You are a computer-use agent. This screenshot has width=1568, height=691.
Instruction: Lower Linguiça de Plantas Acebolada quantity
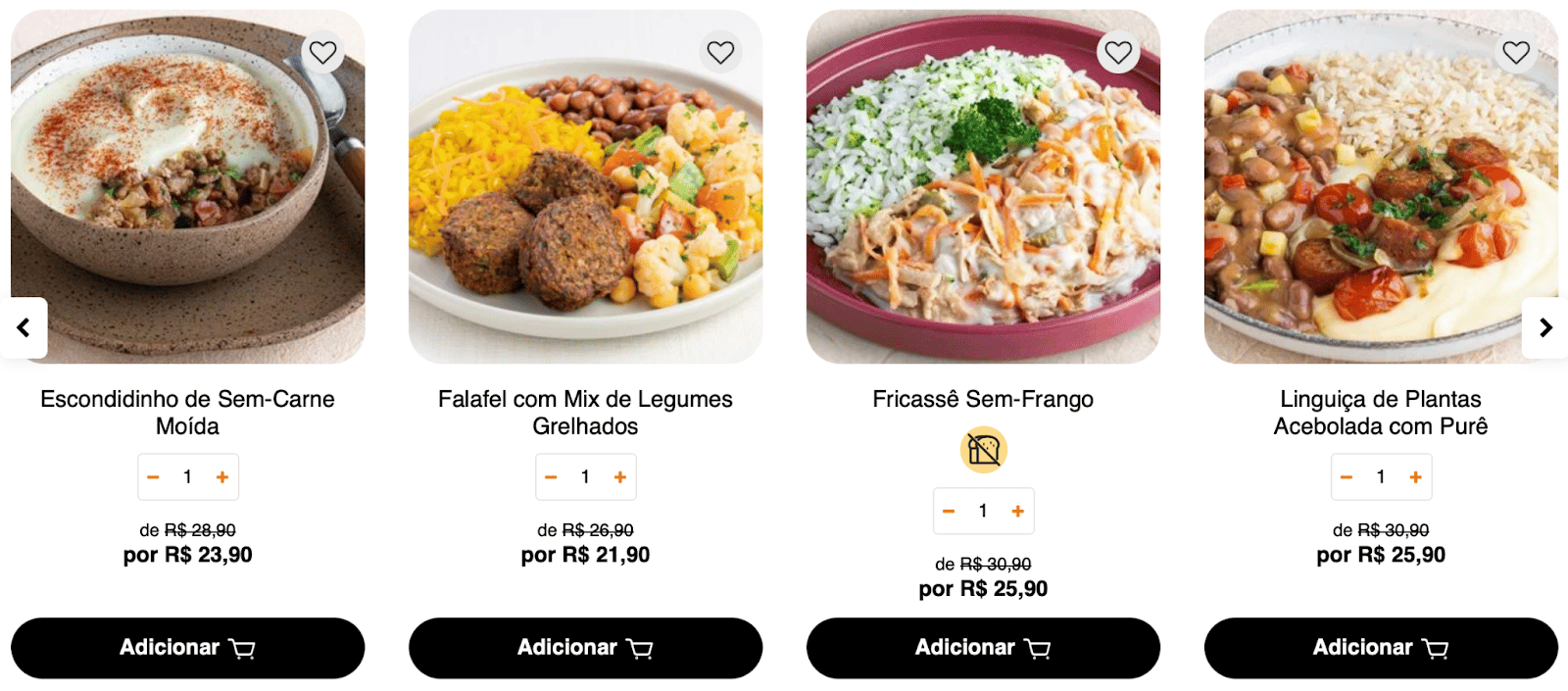[x=1347, y=477]
